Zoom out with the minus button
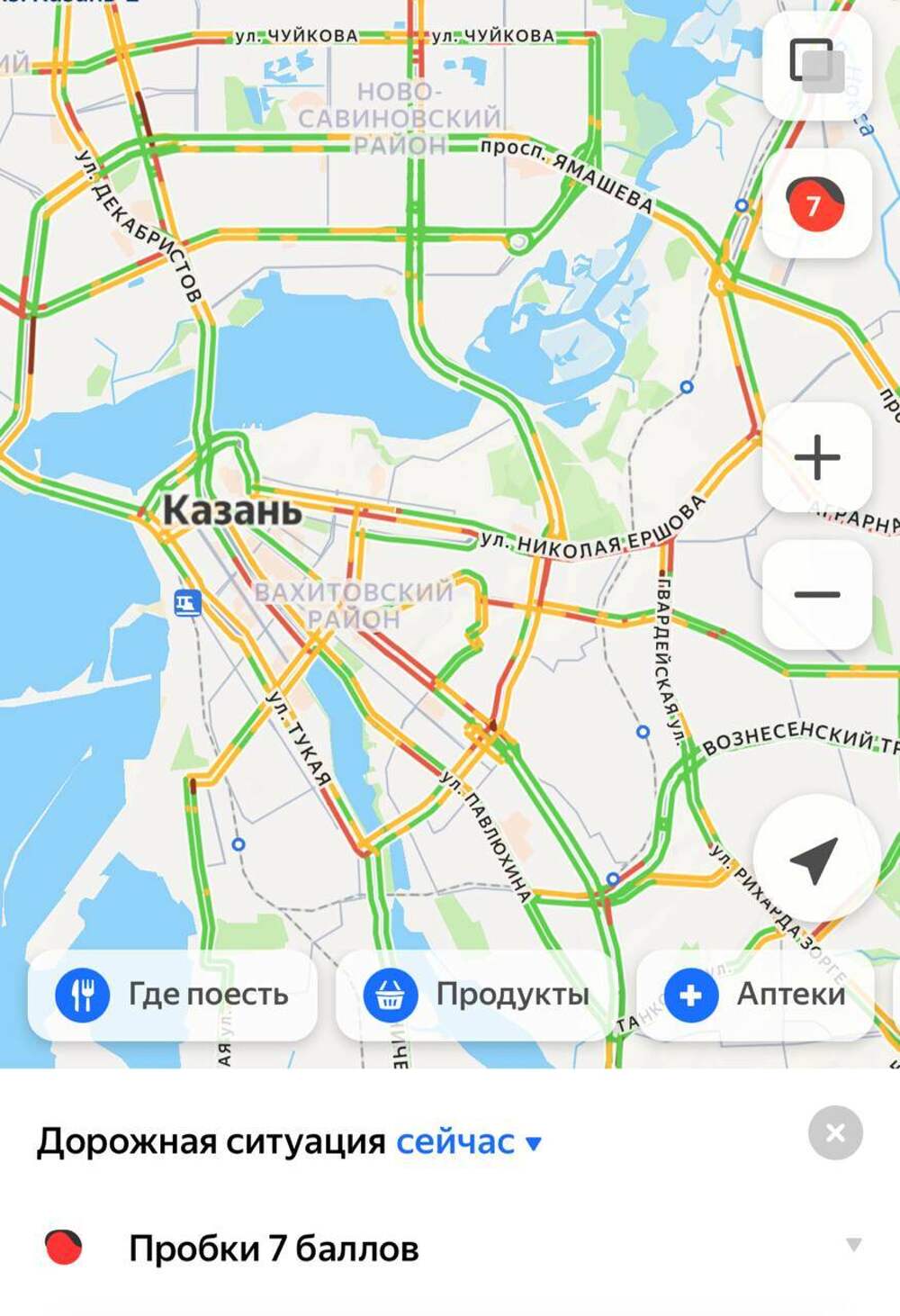 point(816,594)
